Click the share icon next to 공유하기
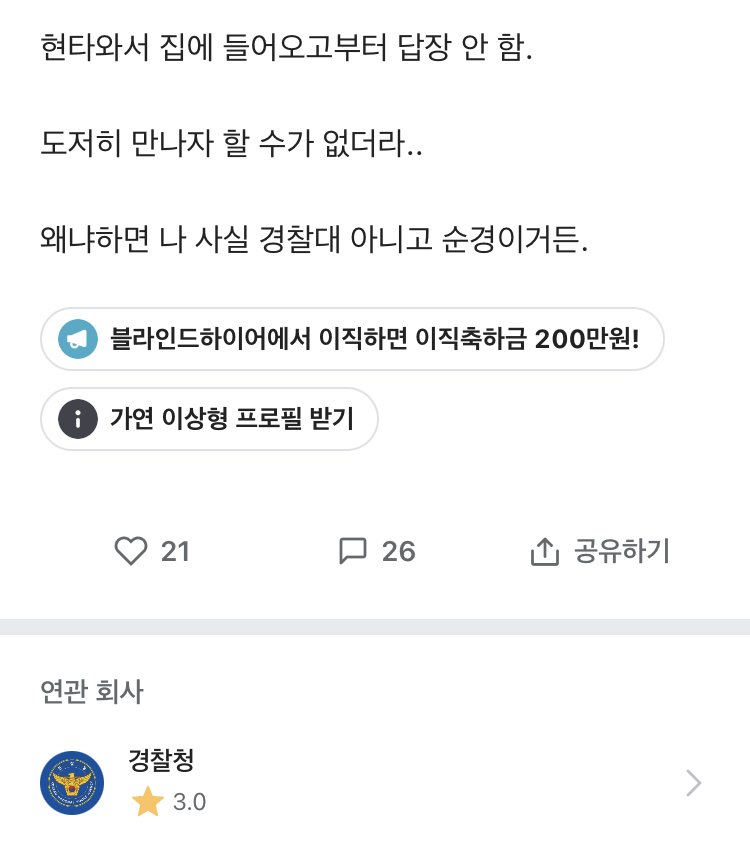Screen dimensions: 750x849 tap(545, 551)
